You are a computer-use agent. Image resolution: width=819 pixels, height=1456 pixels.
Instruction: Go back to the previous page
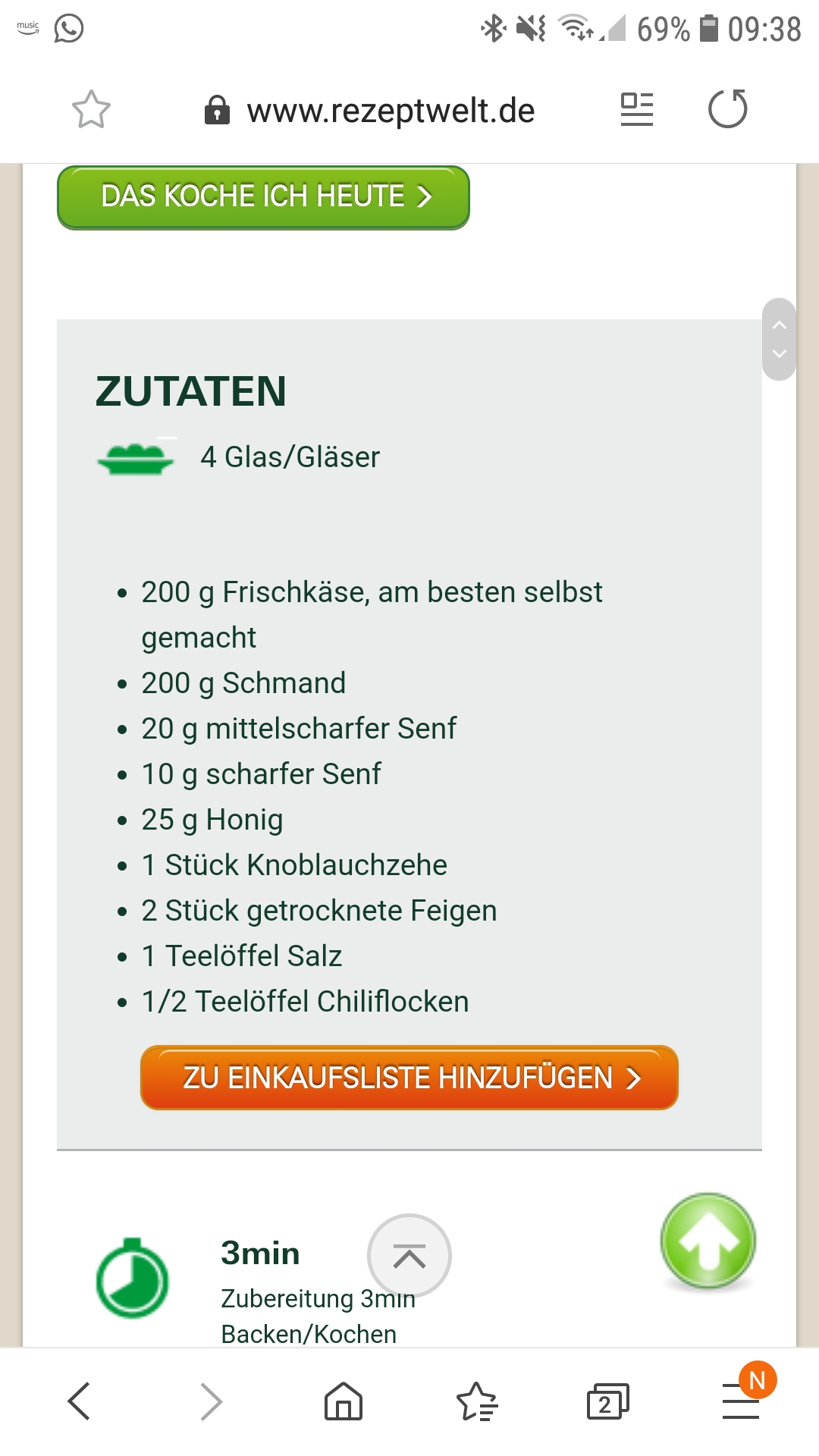click(79, 1401)
